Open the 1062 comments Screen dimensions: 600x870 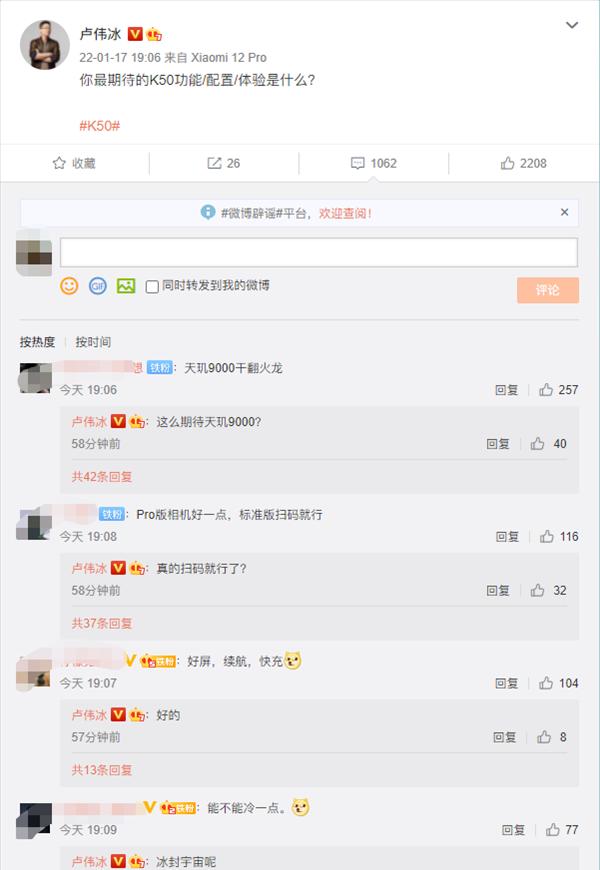374,163
